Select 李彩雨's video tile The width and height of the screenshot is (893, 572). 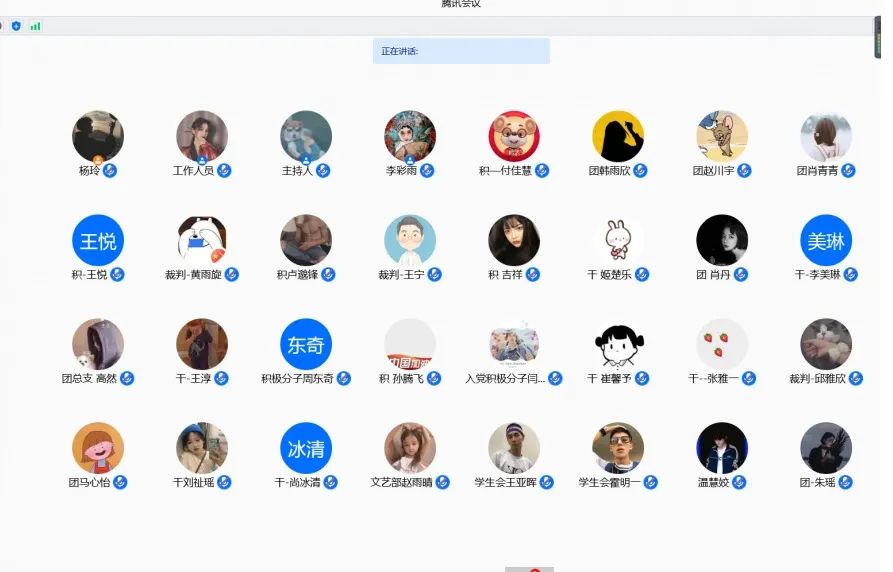tap(410, 137)
